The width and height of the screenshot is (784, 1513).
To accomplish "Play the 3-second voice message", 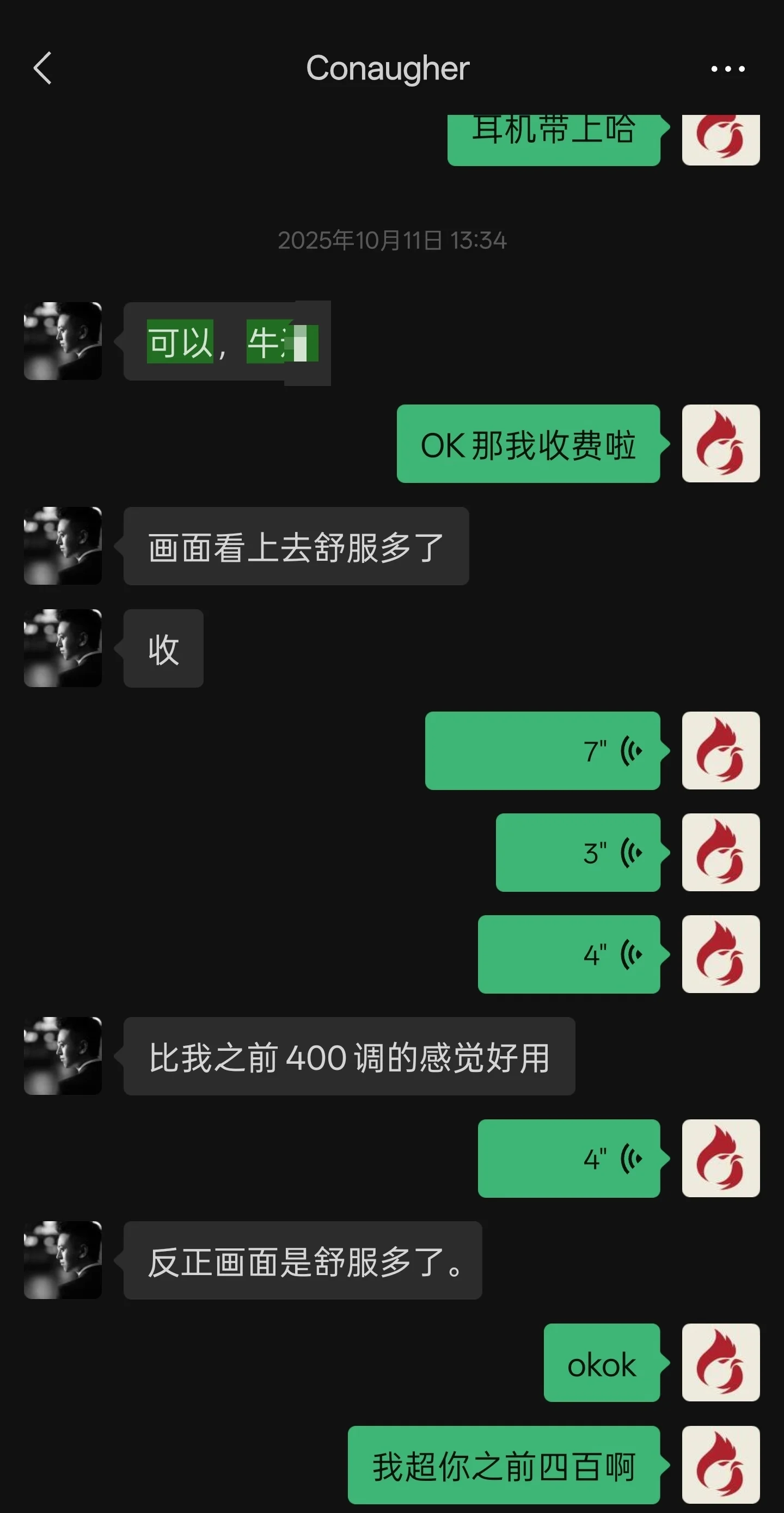I will (578, 853).
